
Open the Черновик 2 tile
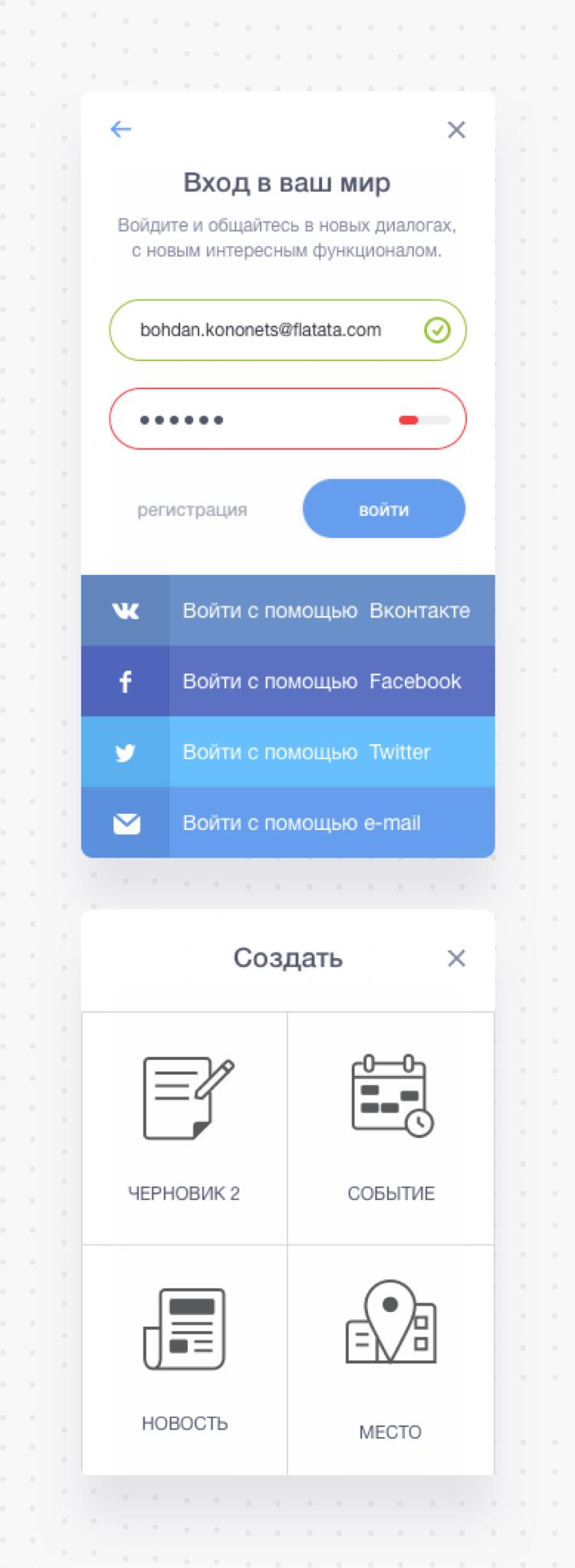184,1127
